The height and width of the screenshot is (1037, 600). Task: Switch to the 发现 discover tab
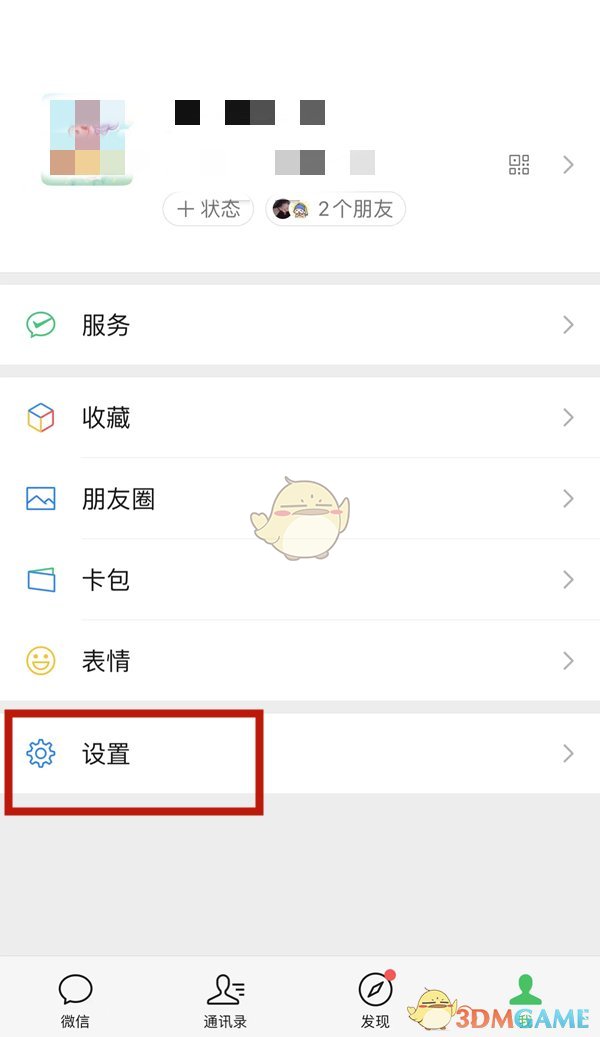point(375,1000)
